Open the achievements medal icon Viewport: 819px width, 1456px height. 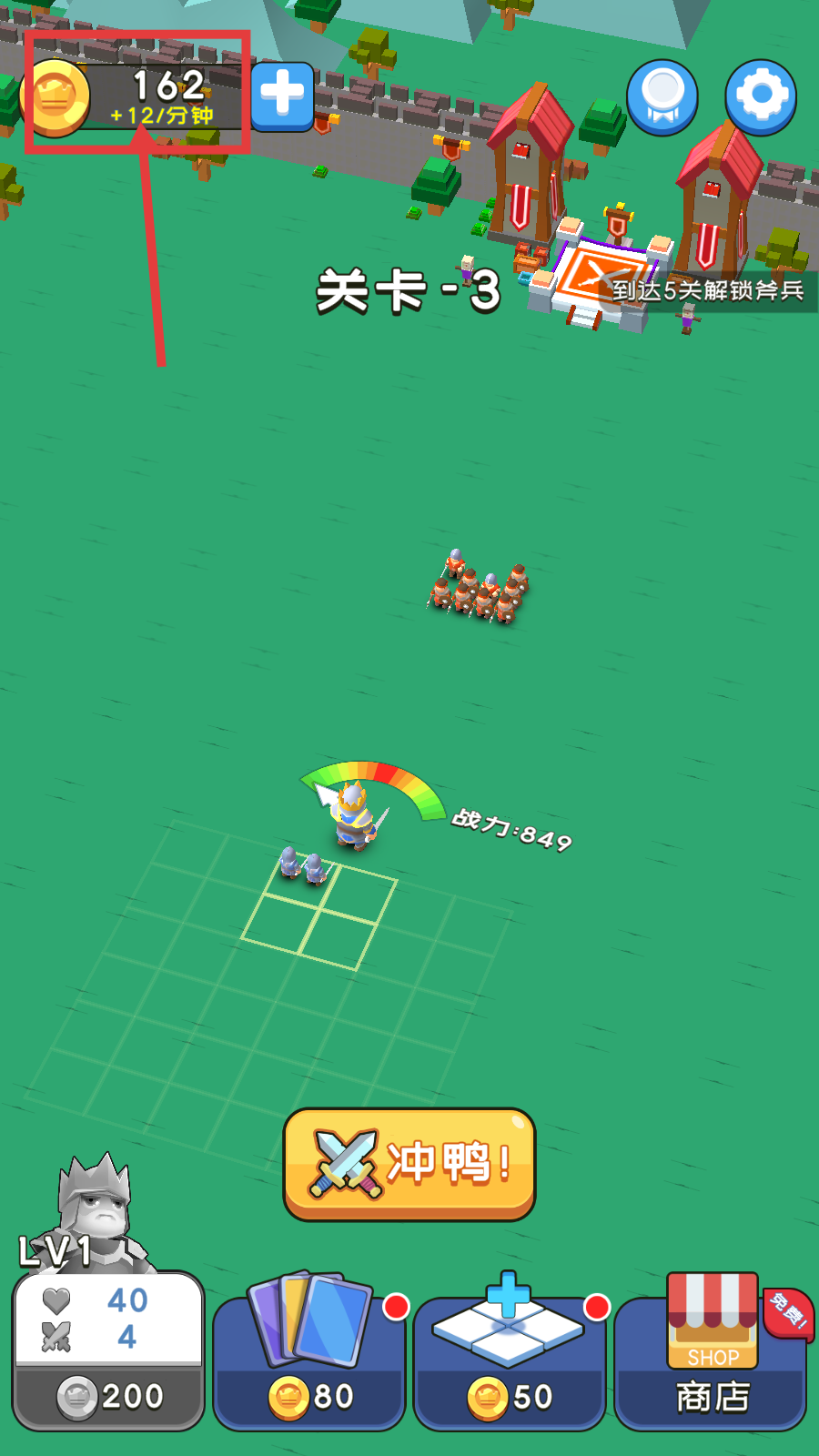pyautogui.click(x=662, y=96)
